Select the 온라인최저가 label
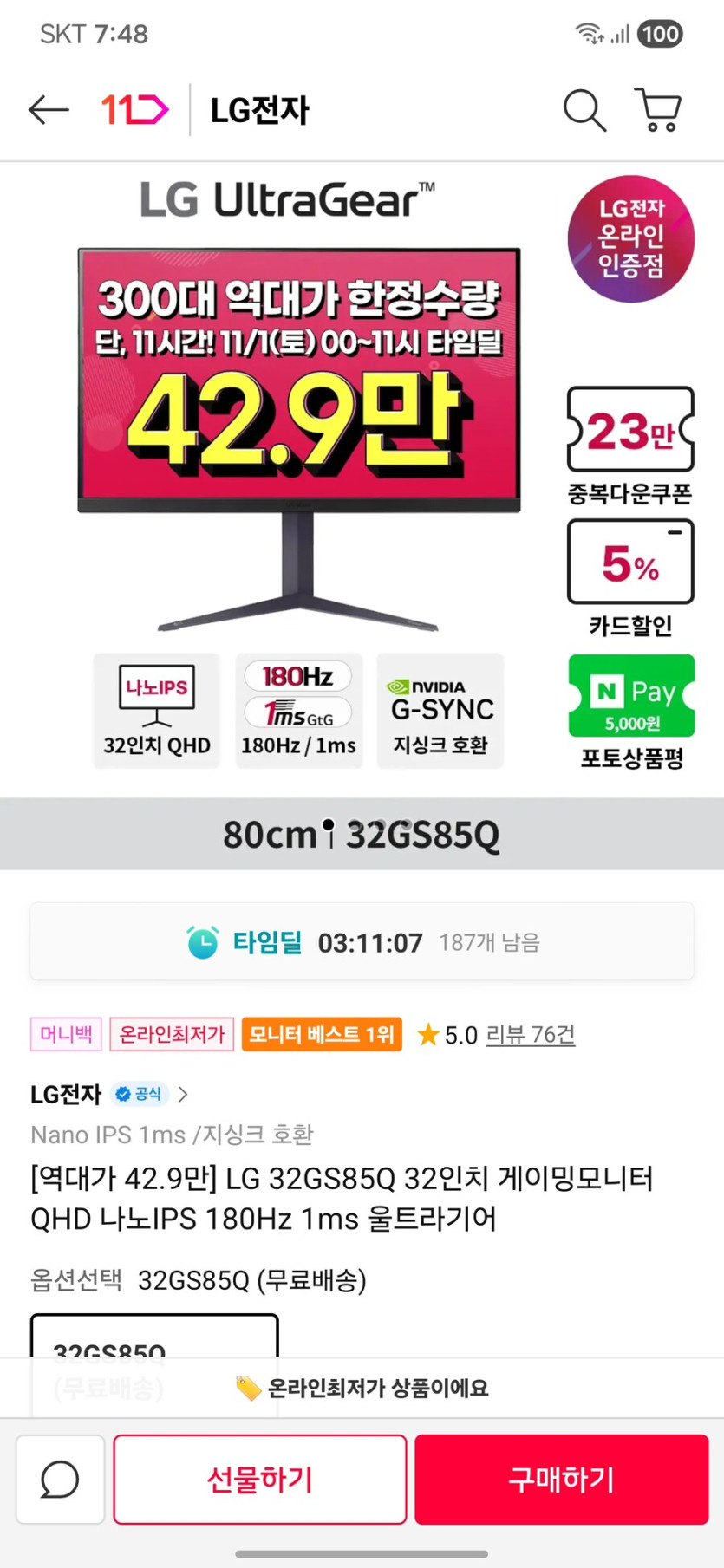The height and width of the screenshot is (1568, 724). pyautogui.click(x=171, y=1034)
